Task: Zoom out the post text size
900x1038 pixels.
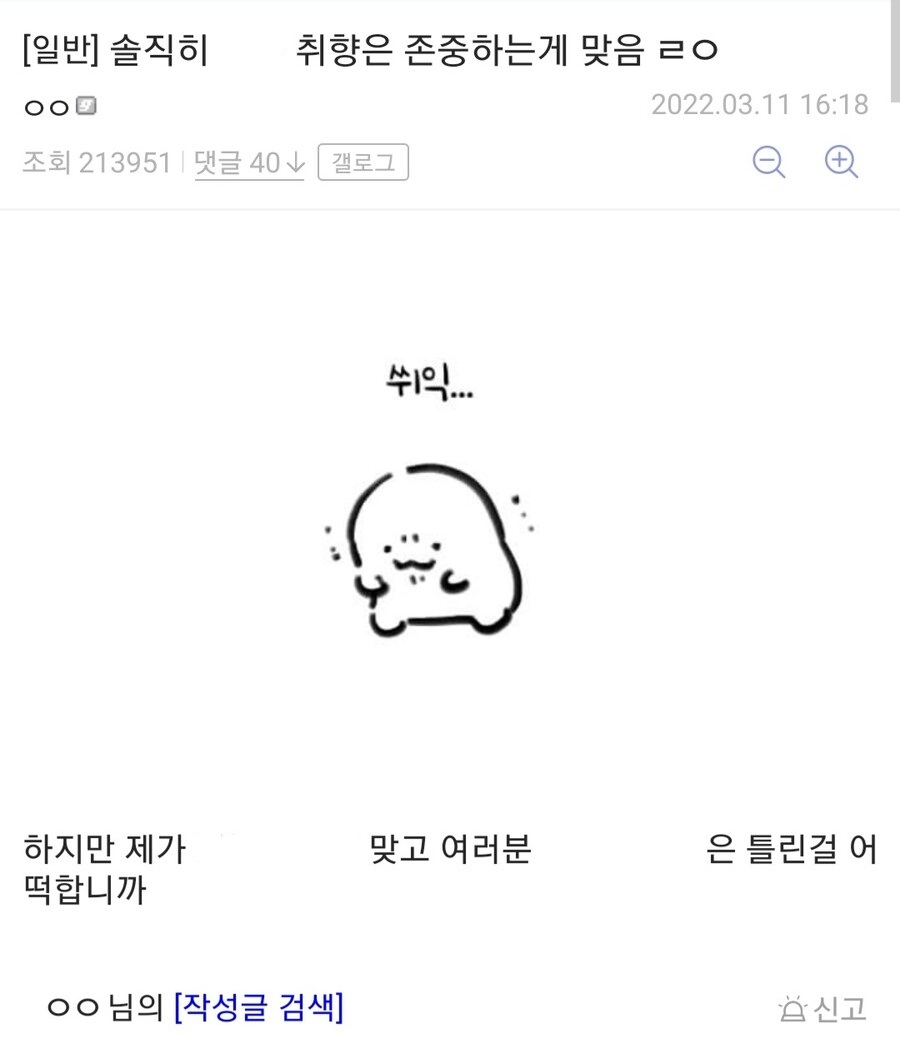Action: pyautogui.click(x=768, y=161)
